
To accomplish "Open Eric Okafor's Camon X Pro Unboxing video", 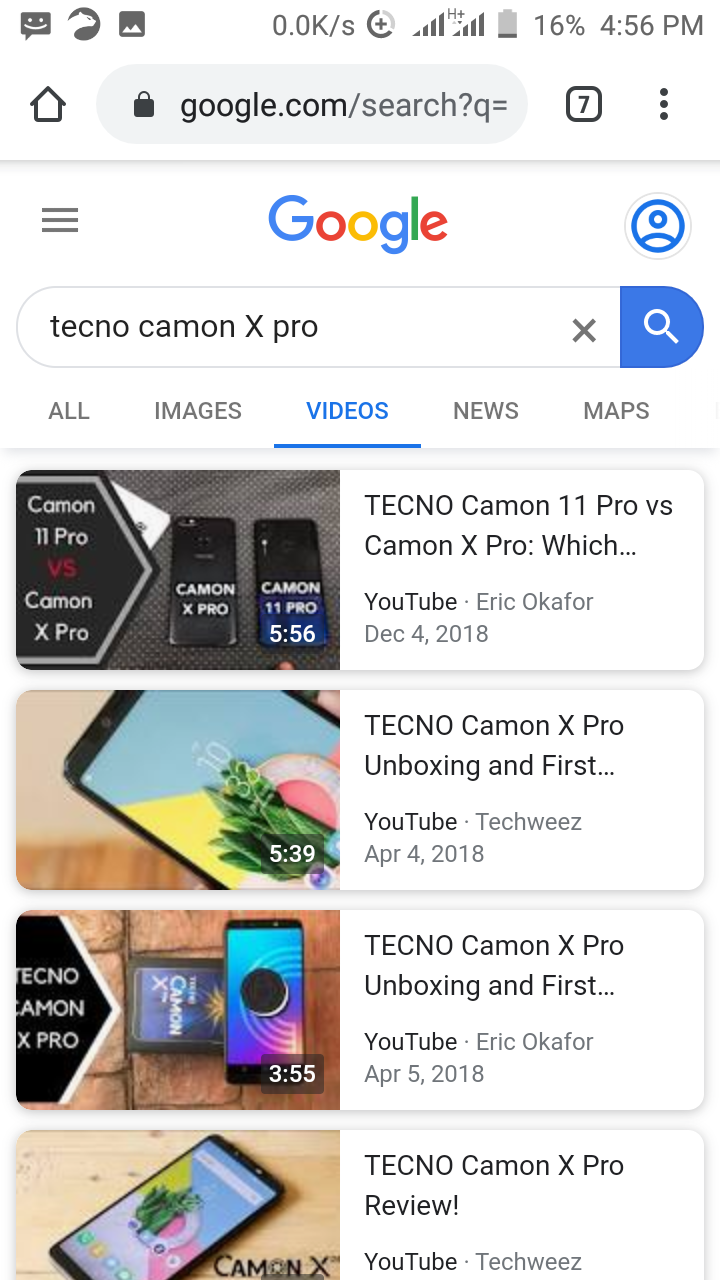I will tap(494, 966).
